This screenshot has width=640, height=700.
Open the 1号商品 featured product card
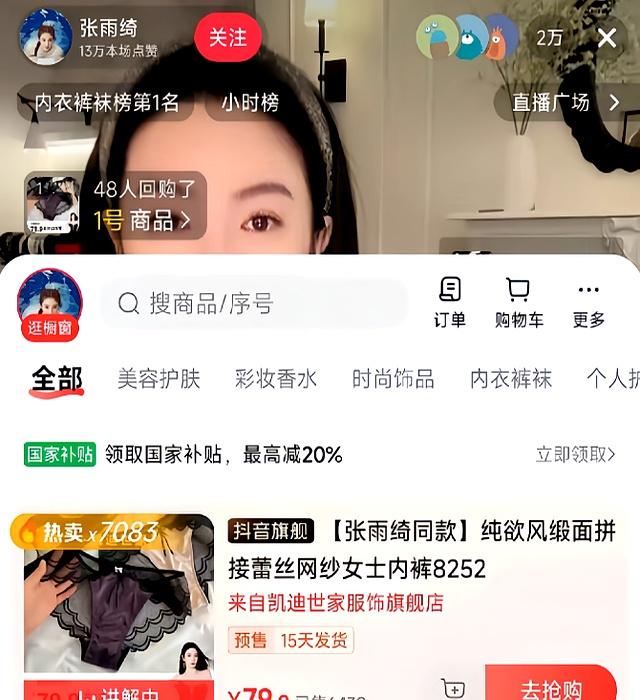click(115, 205)
